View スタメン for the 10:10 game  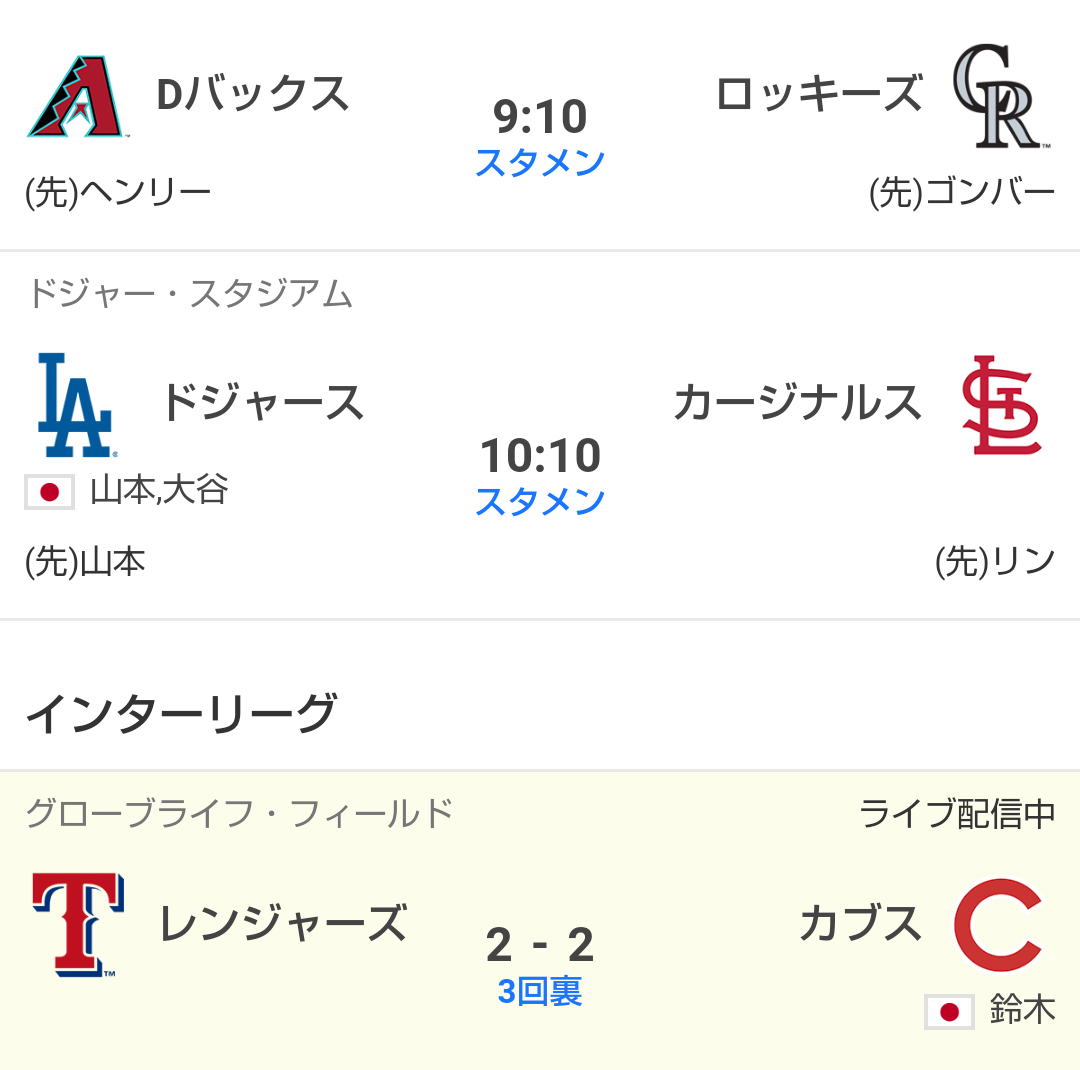click(x=540, y=501)
